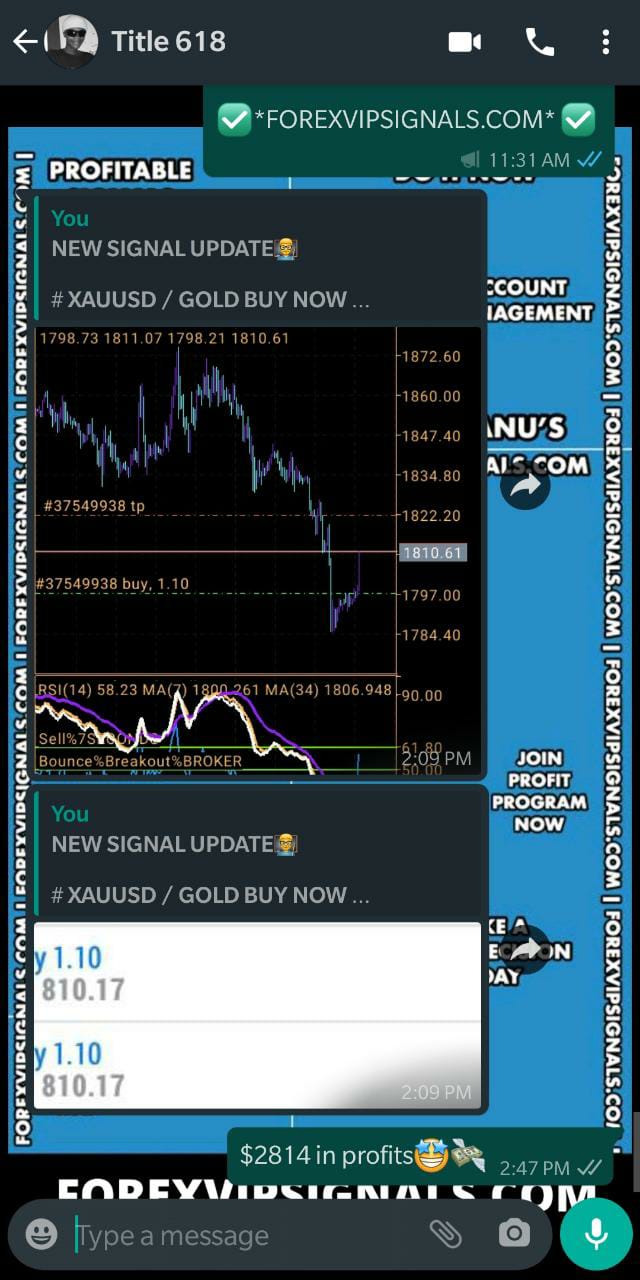This screenshot has width=640, height=1280.
Task: Open the image showing 1.10 and 810.17
Action: [258, 1015]
